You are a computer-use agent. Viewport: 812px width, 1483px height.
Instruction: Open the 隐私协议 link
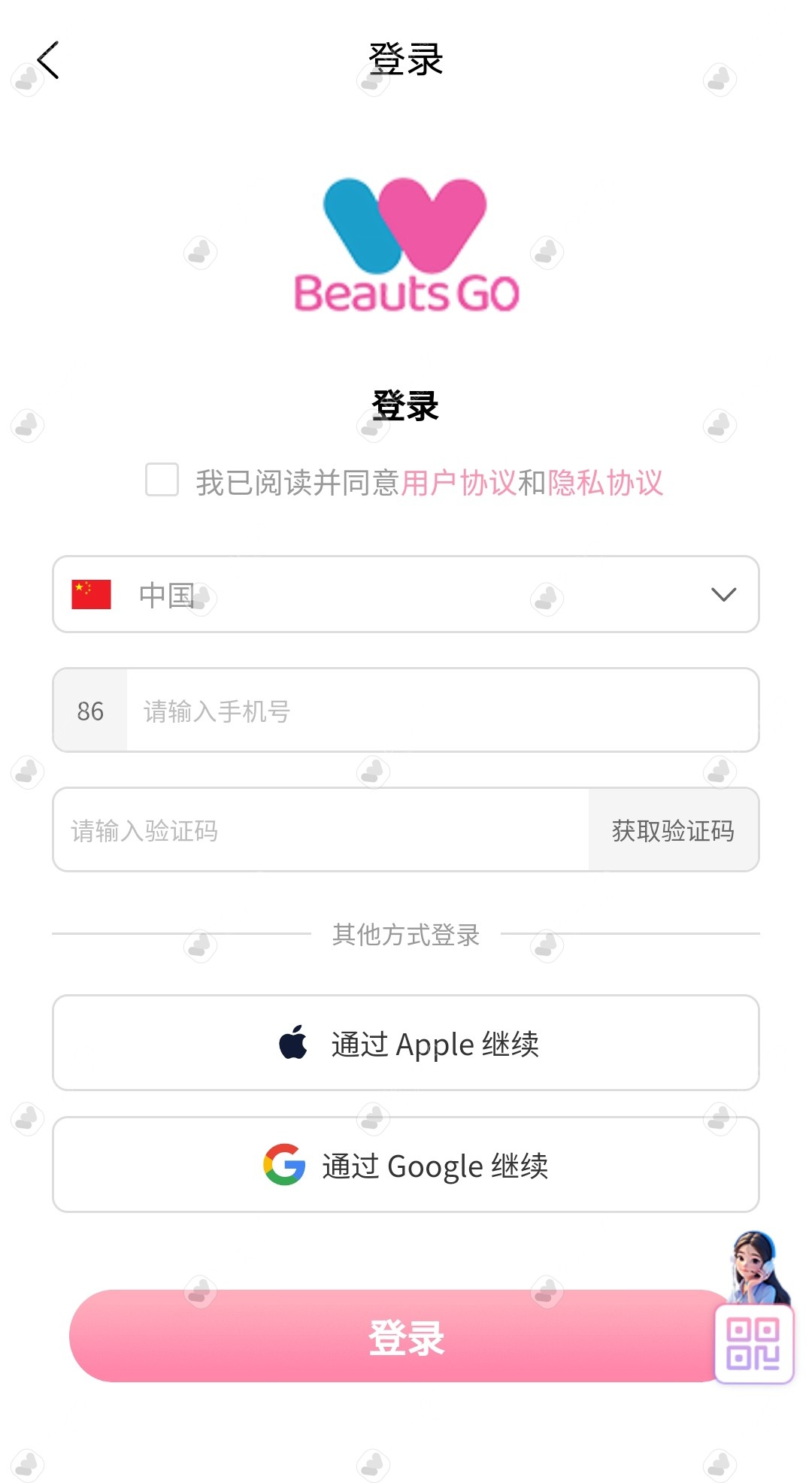605,483
